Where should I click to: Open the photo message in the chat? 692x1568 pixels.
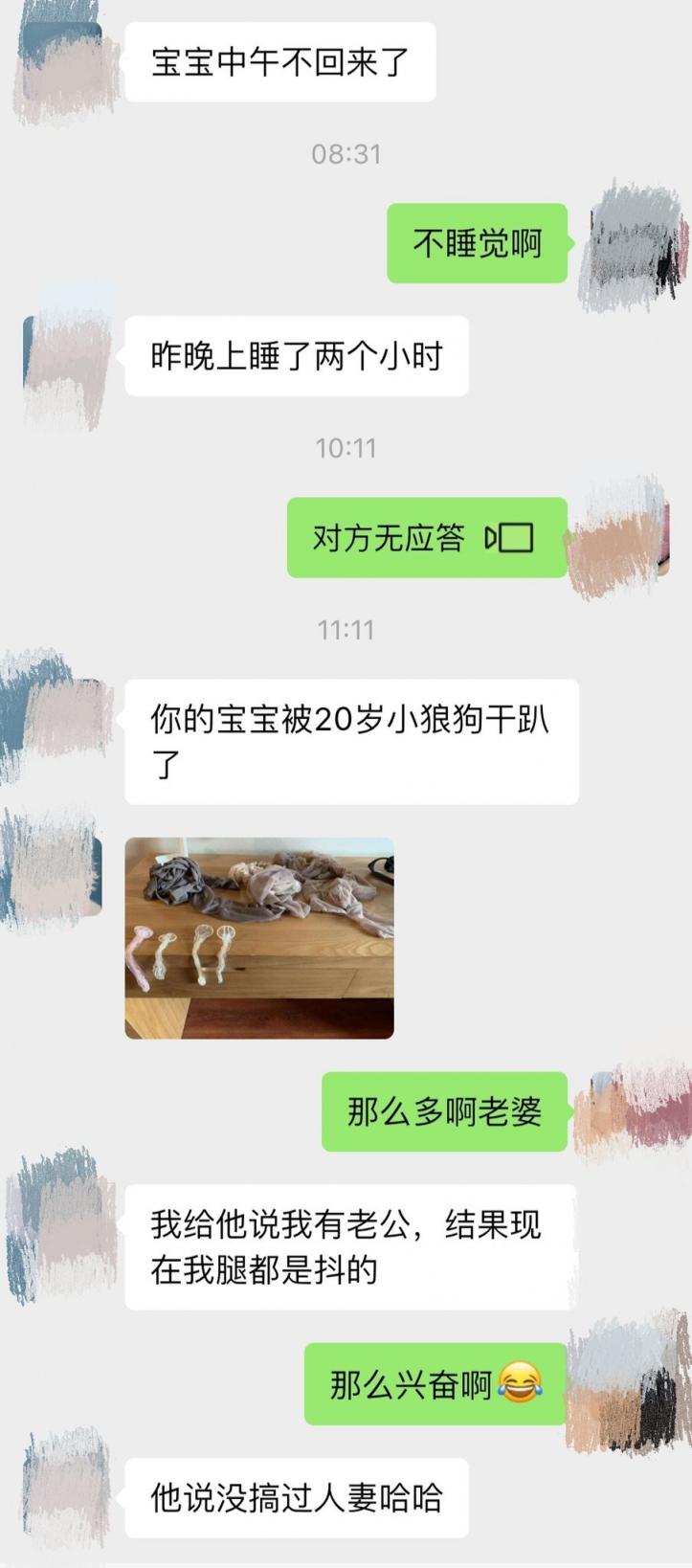point(259,937)
